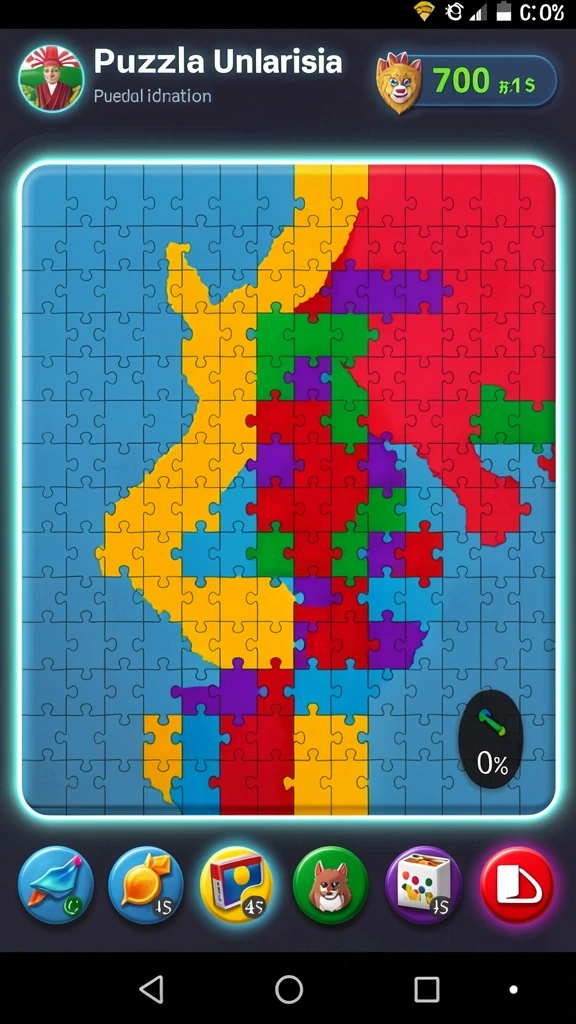Return home with the circle navigation button
Image resolution: width=576 pixels, height=1024 pixels.
pyautogui.click(x=289, y=989)
